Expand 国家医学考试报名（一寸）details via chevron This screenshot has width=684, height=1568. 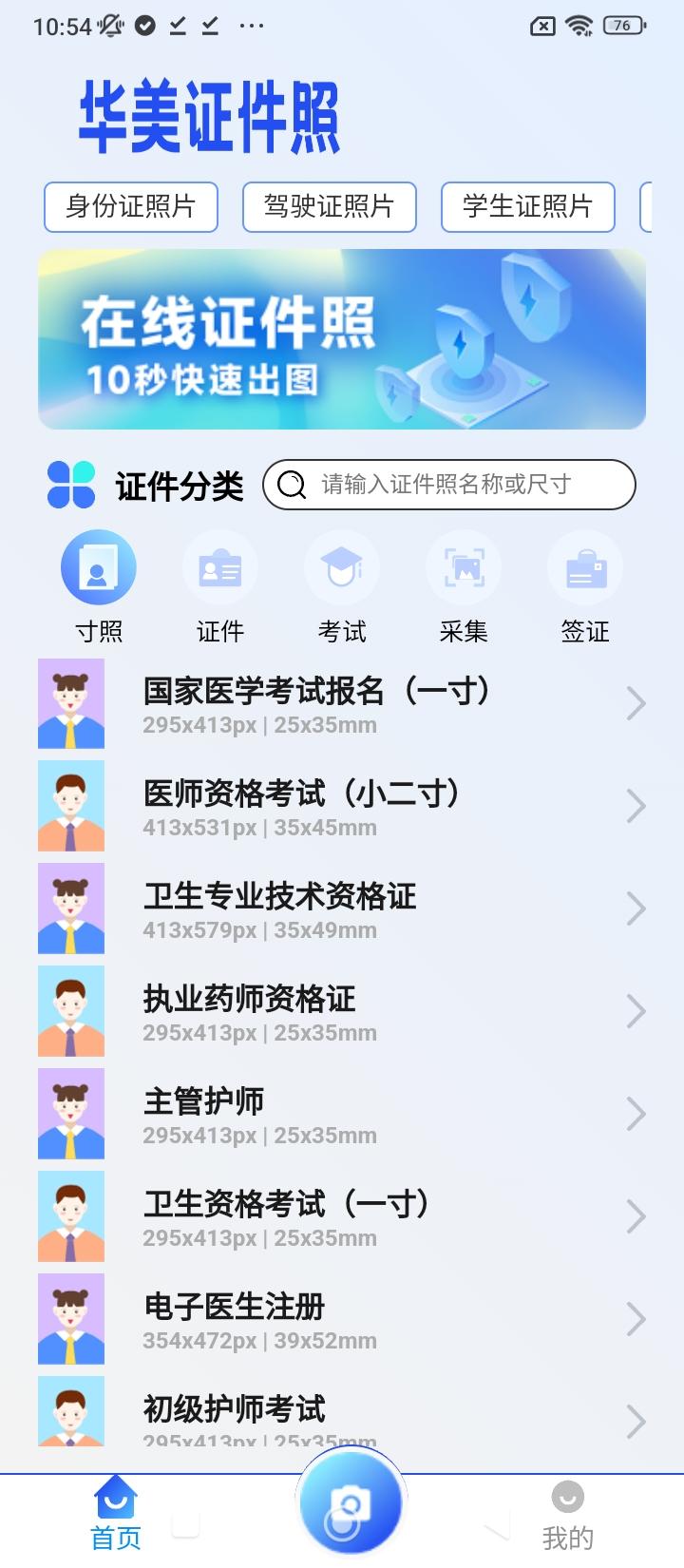pos(635,703)
